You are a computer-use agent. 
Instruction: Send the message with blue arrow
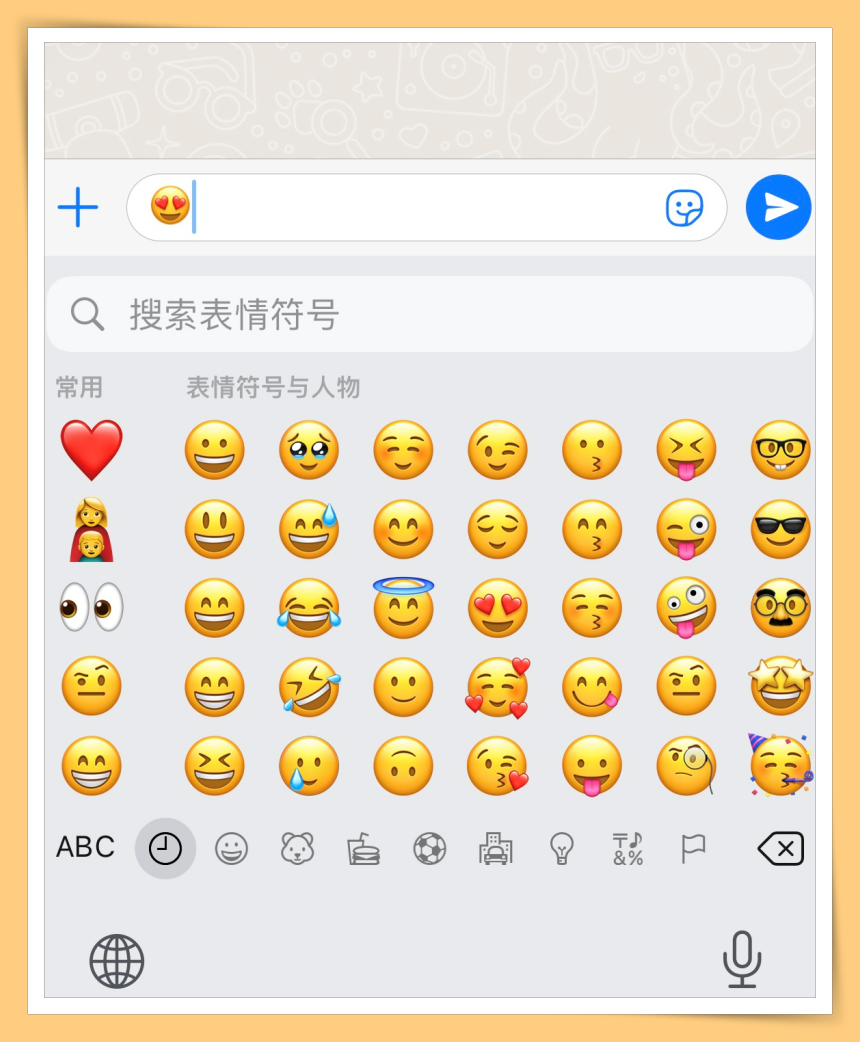coord(778,207)
